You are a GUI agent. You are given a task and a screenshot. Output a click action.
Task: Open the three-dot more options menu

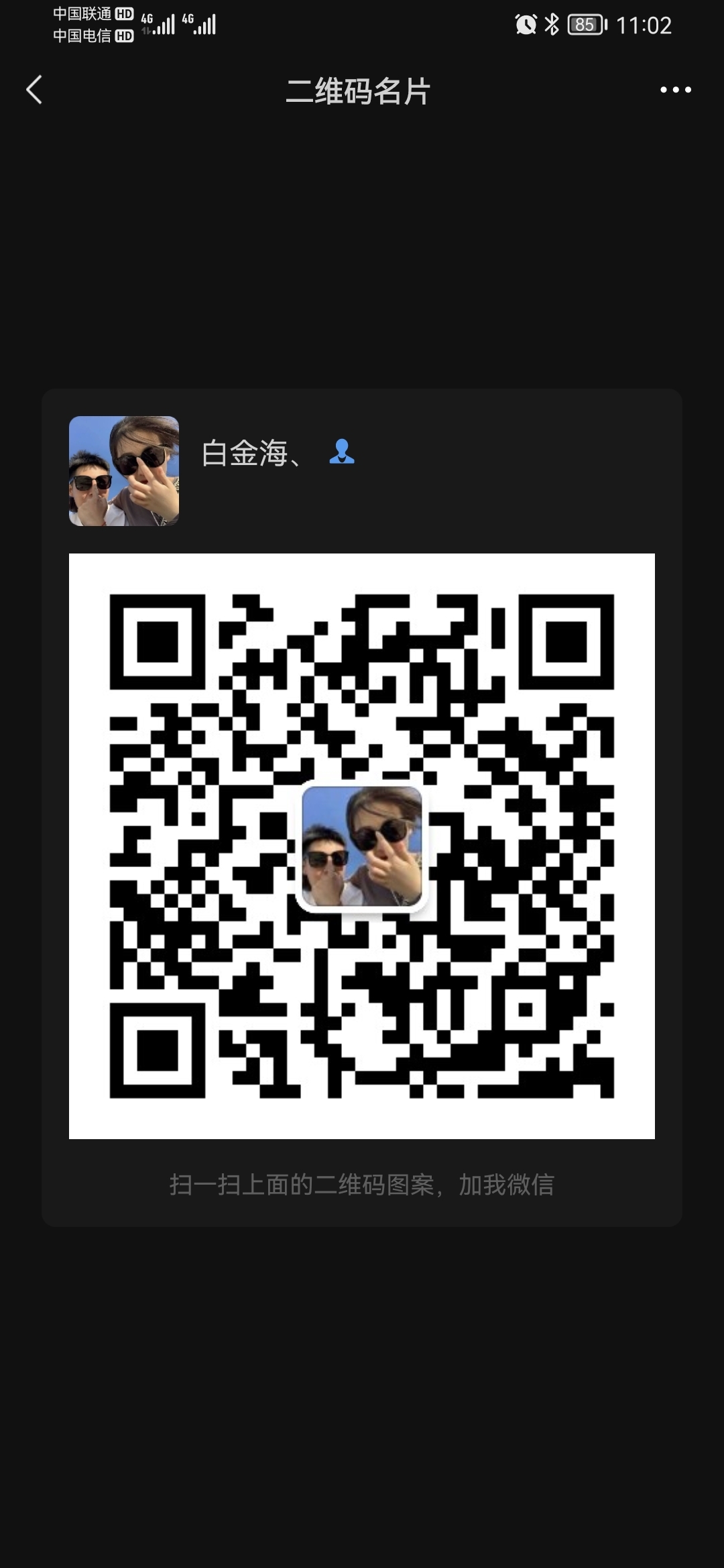coord(675,90)
